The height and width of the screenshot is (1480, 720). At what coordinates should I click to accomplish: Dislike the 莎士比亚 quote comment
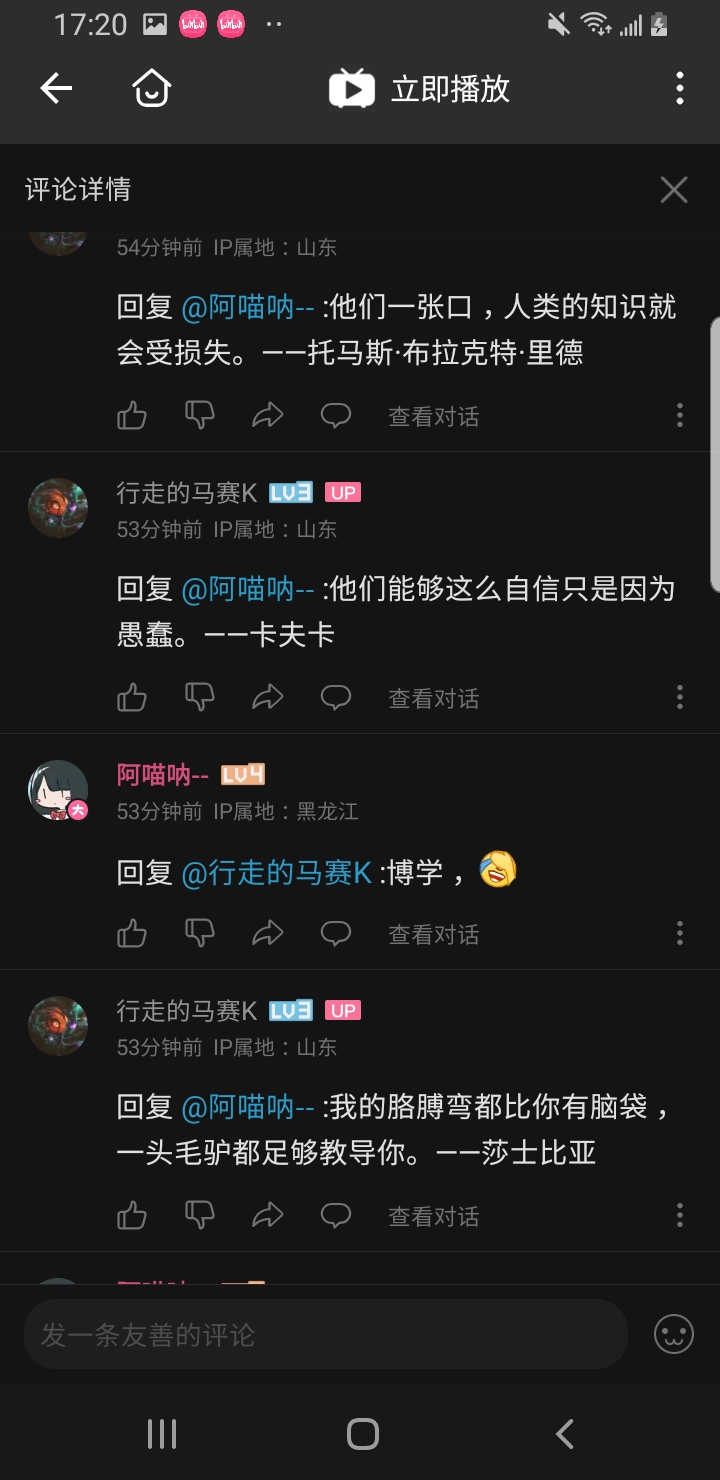[x=200, y=1216]
